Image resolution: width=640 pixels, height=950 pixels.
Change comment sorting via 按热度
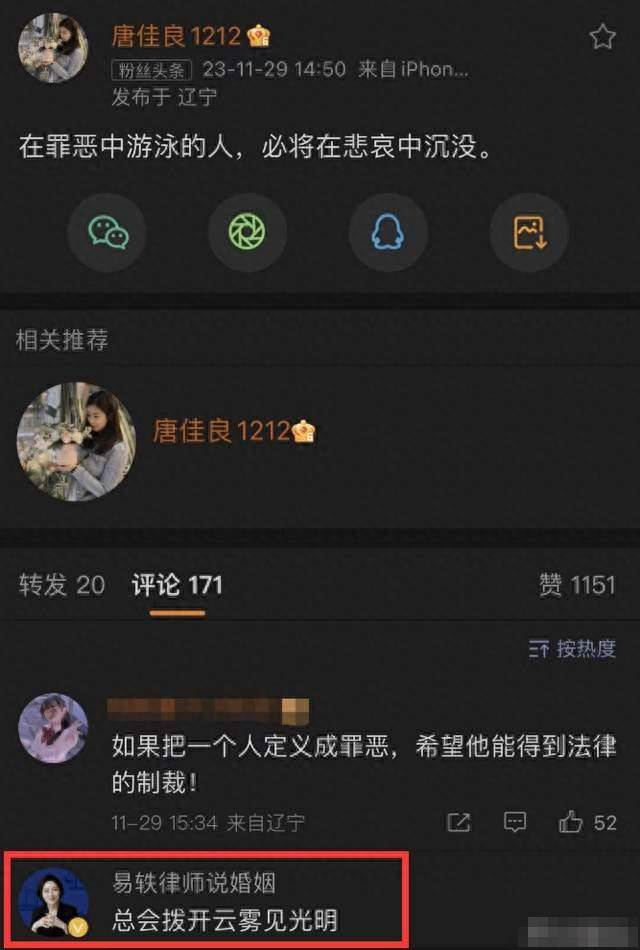click(x=573, y=649)
